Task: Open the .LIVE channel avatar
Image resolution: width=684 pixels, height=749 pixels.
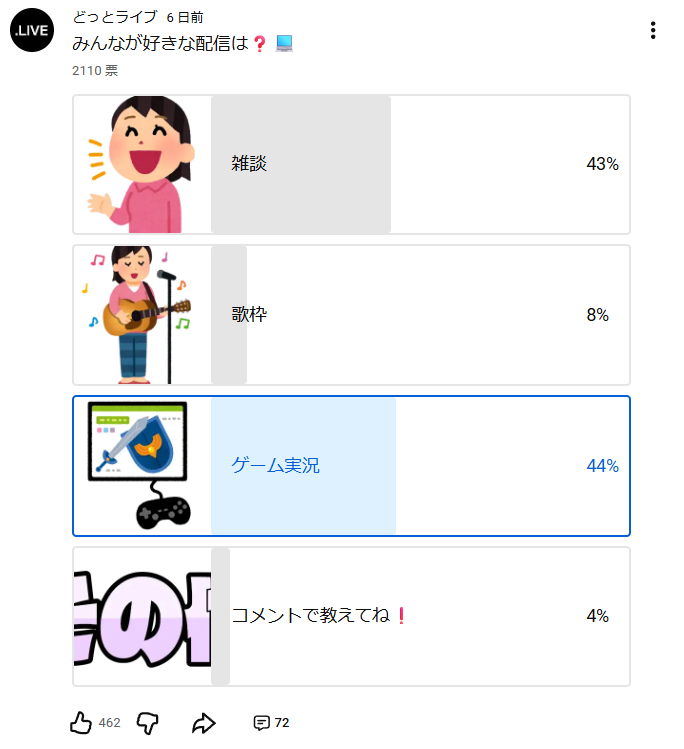Action: click(x=31, y=30)
